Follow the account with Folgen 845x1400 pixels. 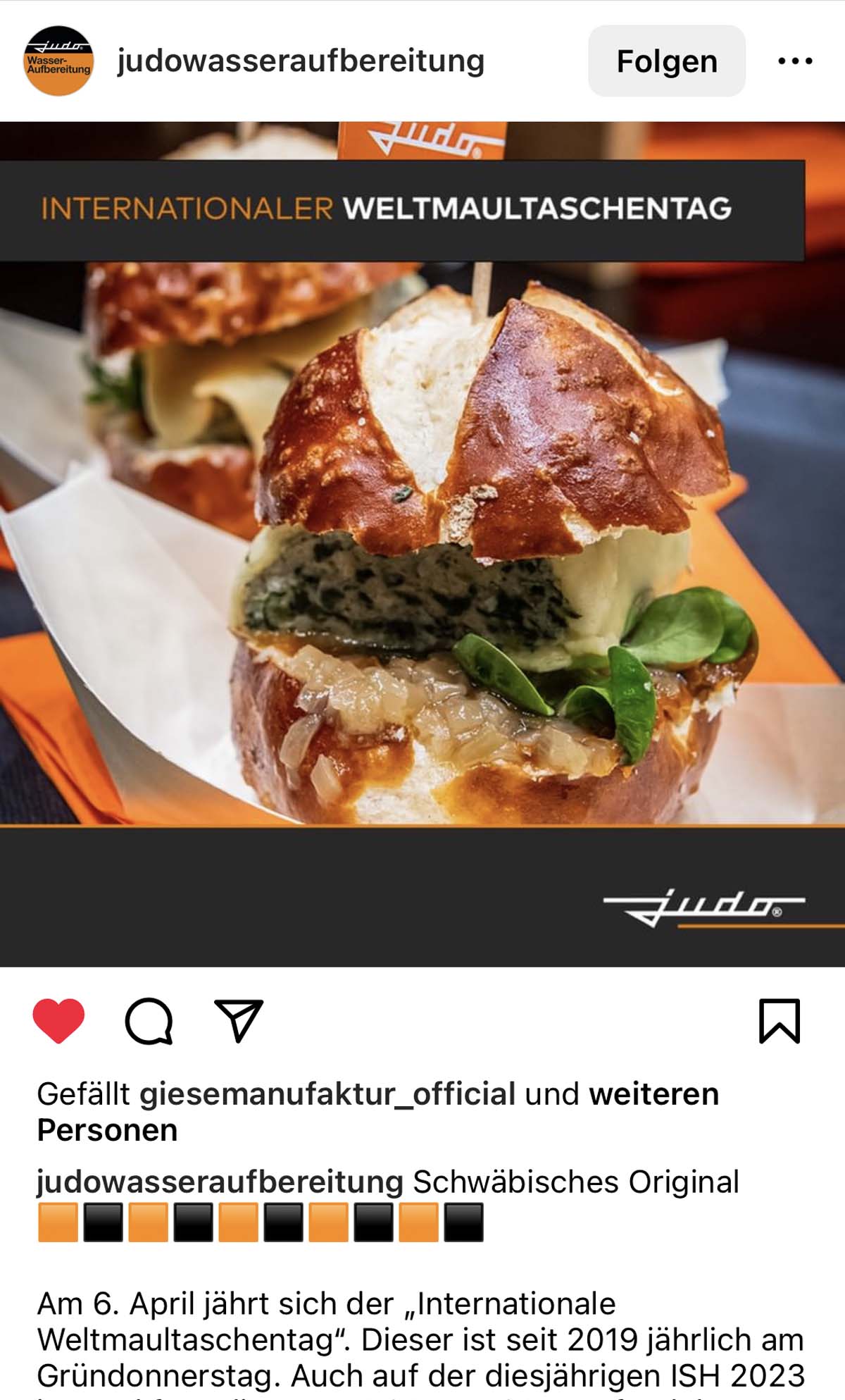(x=666, y=61)
